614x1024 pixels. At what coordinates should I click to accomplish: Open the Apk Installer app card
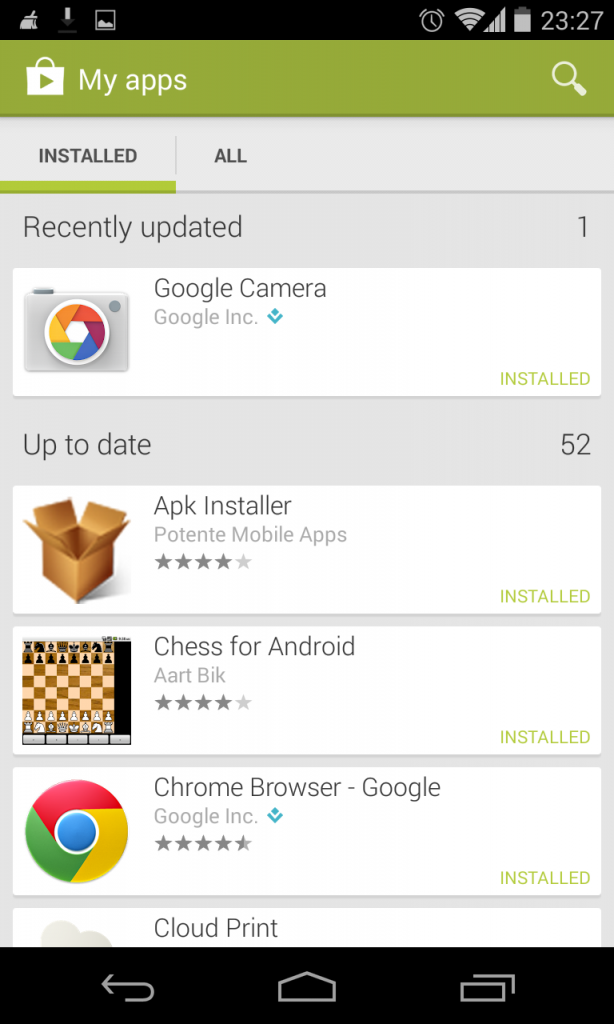(307, 549)
